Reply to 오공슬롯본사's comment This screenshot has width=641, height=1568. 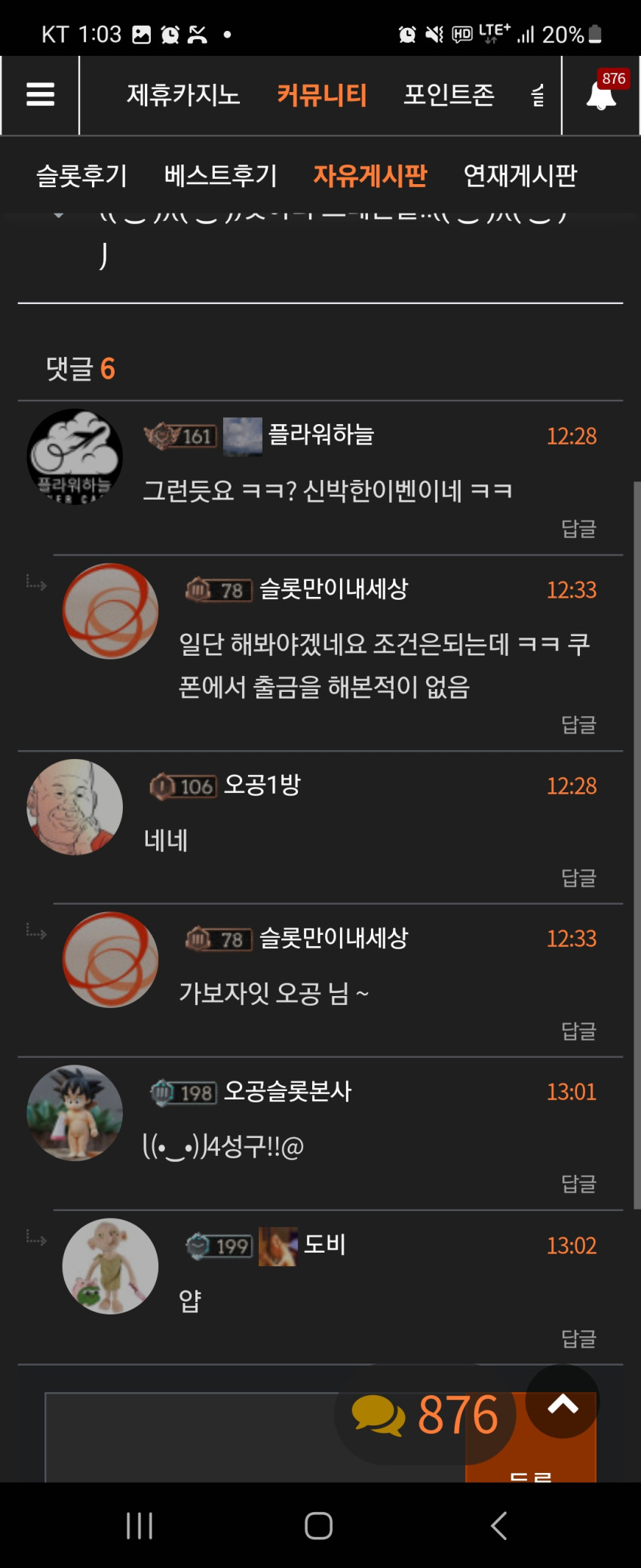[x=578, y=1183]
